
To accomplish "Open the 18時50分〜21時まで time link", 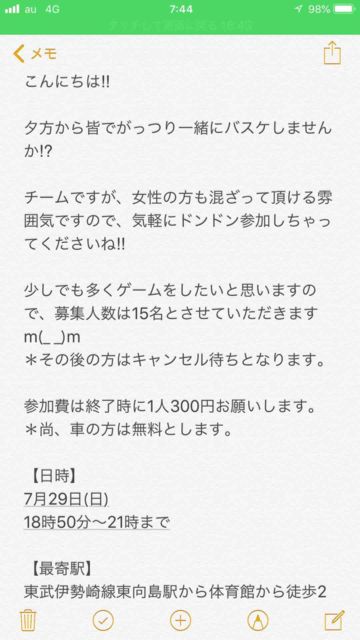I will (x=96, y=522).
